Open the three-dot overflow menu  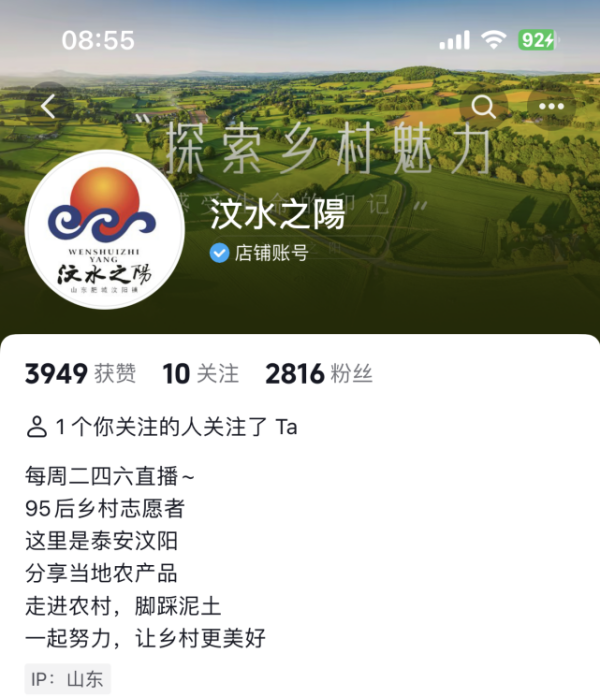(551, 107)
